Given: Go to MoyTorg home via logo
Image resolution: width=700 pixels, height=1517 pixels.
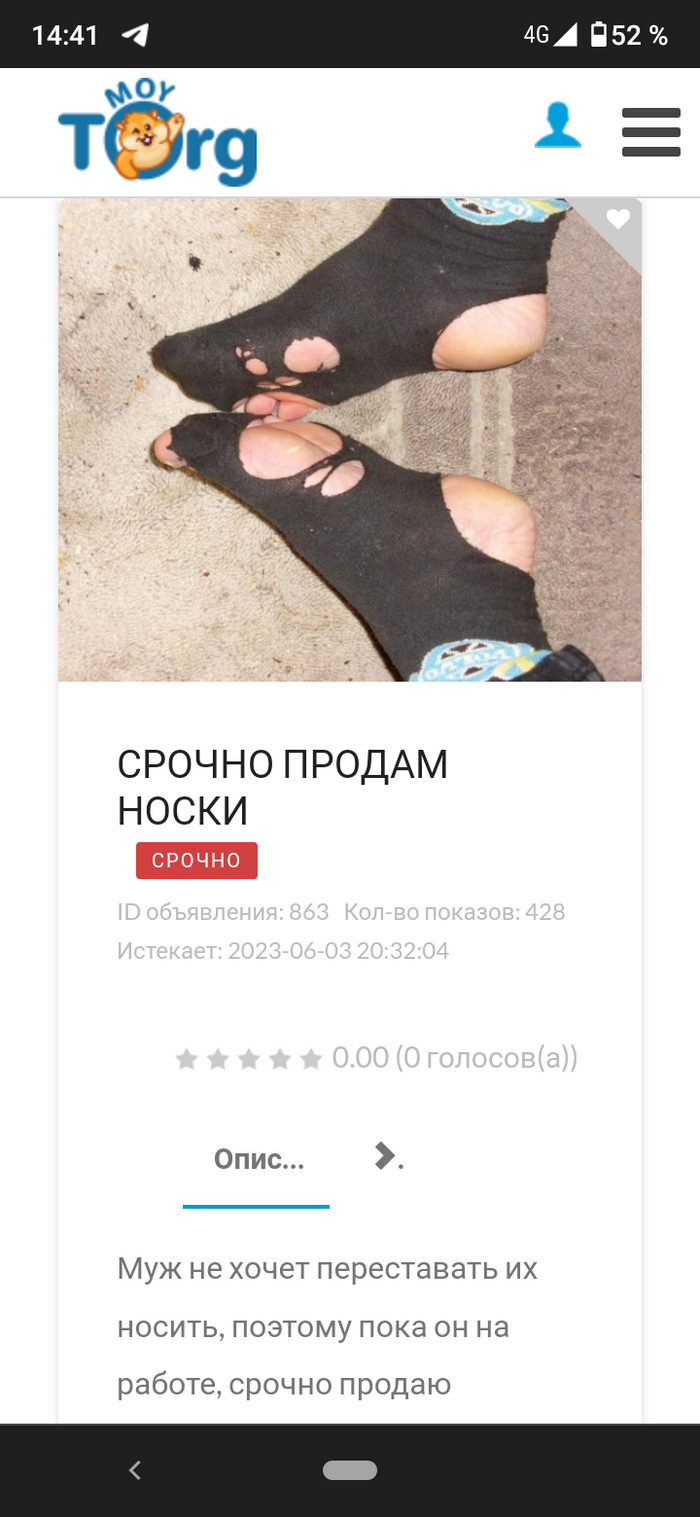Looking at the screenshot, I should point(157,136).
